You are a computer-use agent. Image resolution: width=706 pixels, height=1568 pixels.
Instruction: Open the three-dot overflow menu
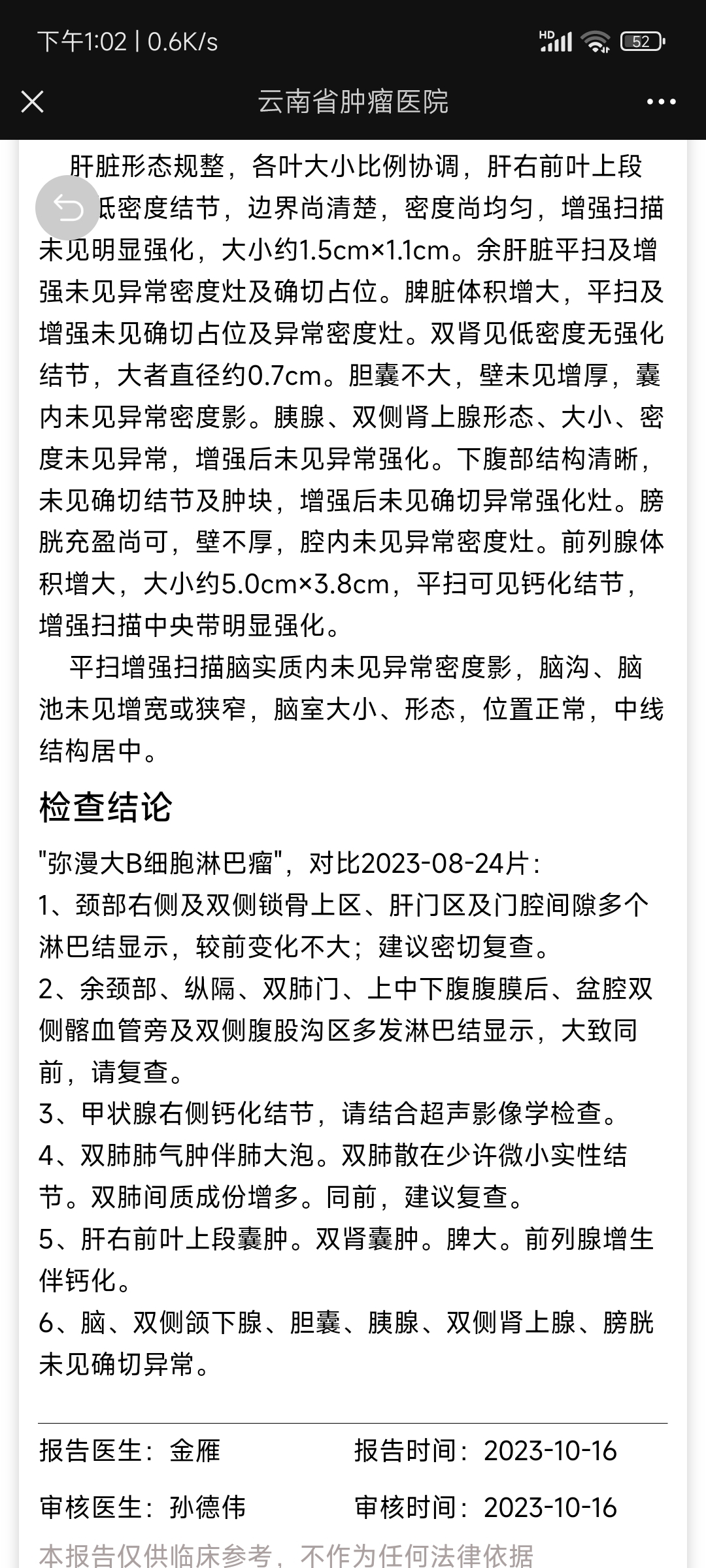point(661,102)
